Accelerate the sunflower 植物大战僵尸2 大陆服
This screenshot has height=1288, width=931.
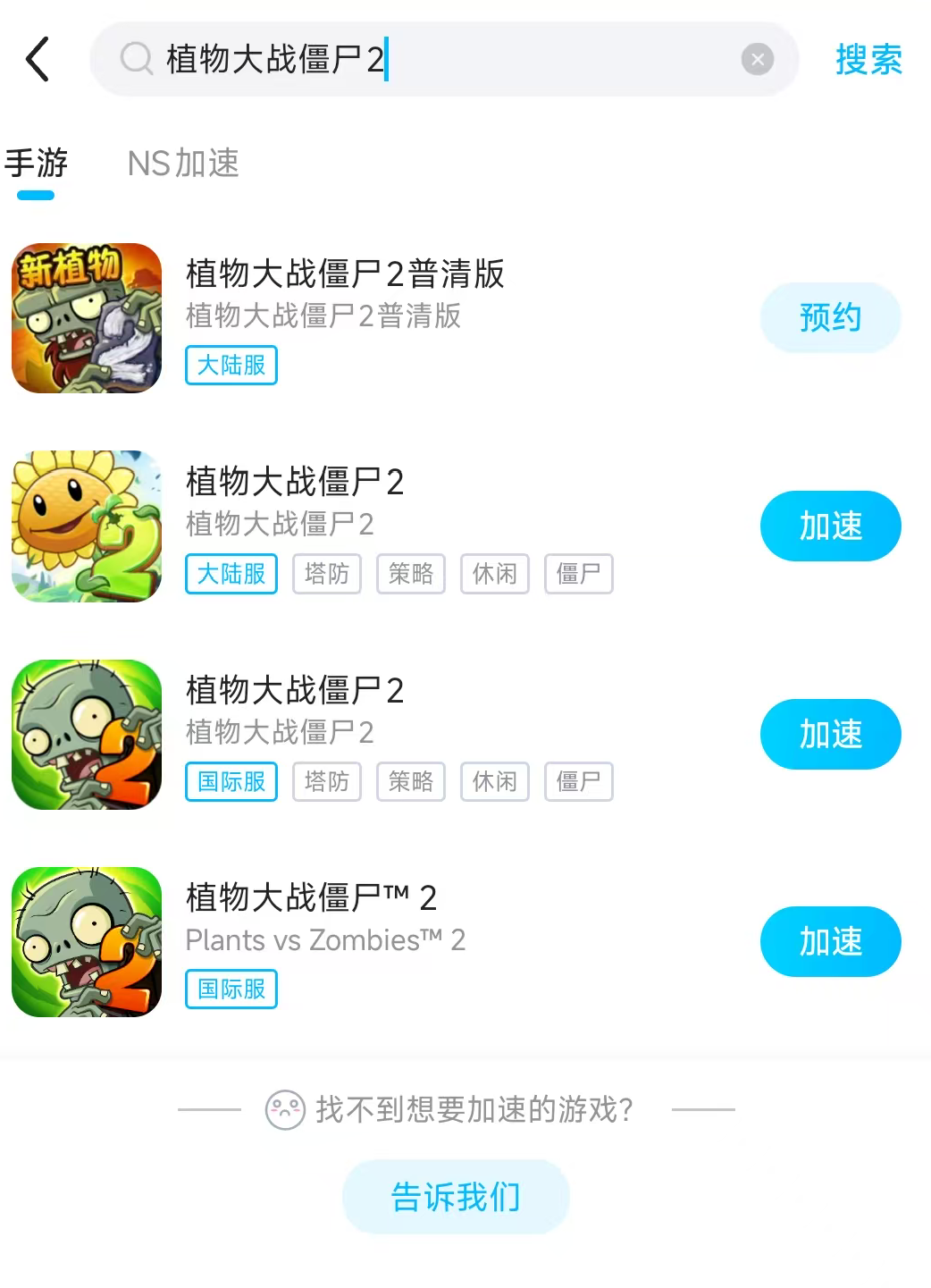[830, 526]
